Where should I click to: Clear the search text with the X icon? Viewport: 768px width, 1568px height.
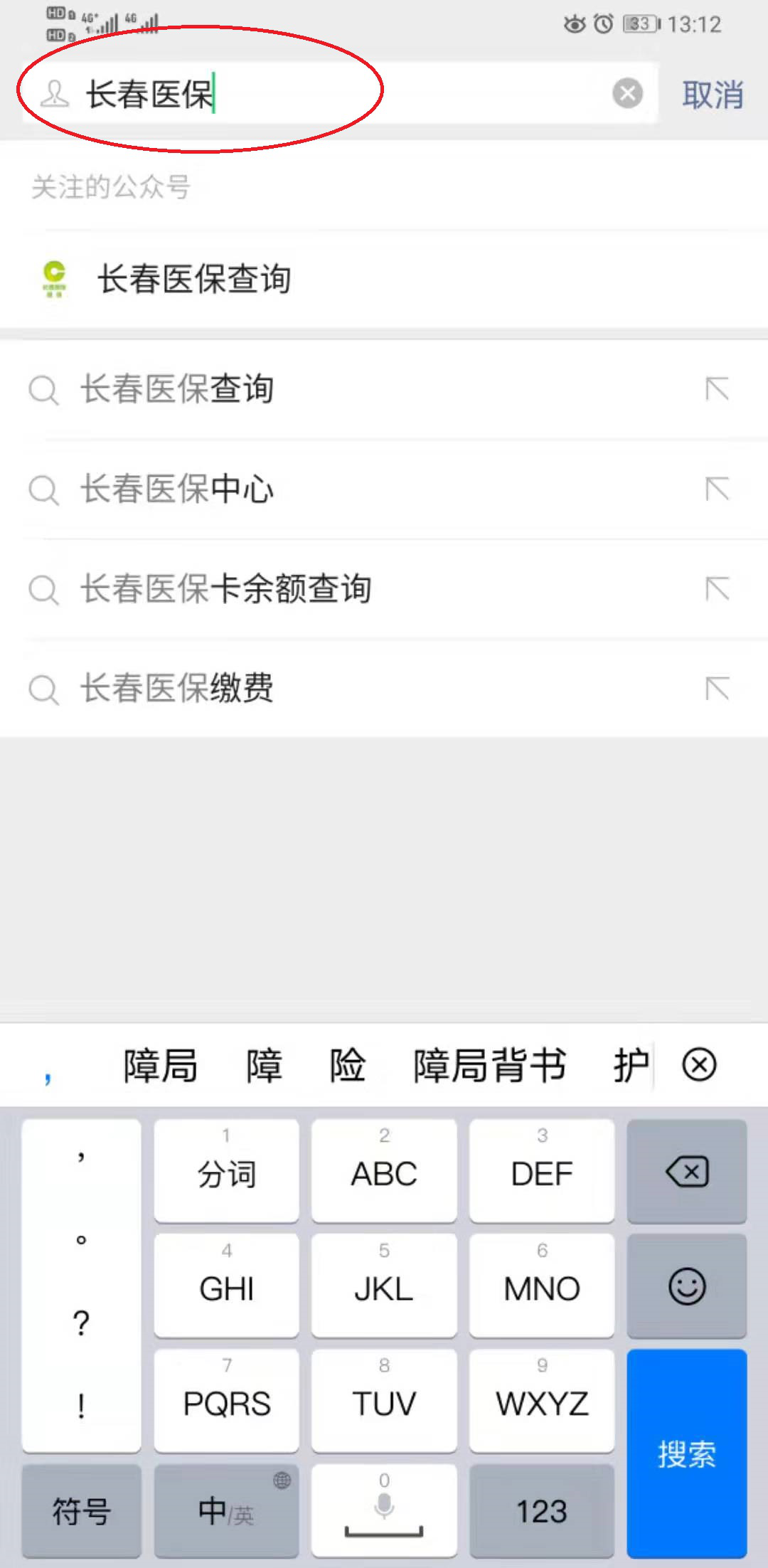[626, 93]
